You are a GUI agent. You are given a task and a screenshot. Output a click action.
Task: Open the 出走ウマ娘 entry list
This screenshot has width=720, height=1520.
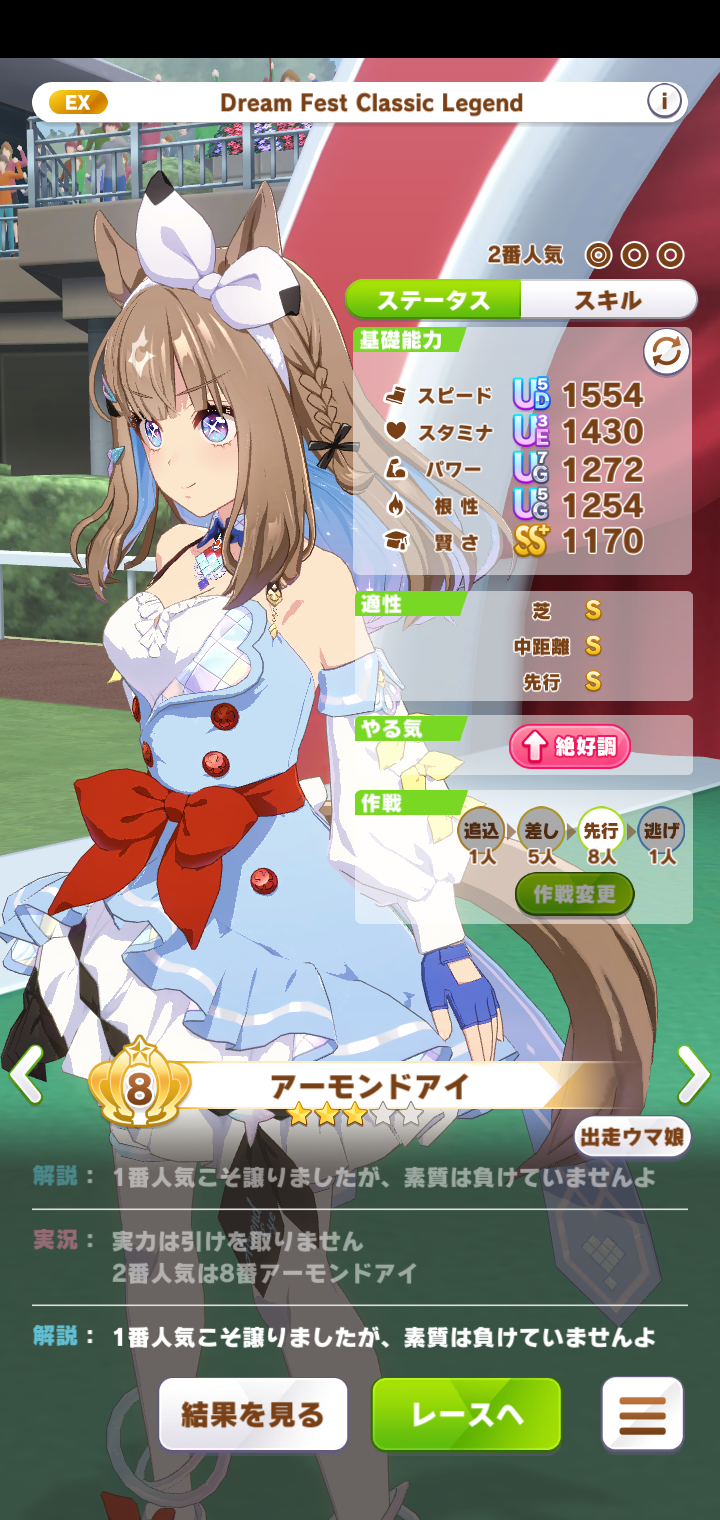[633, 1137]
